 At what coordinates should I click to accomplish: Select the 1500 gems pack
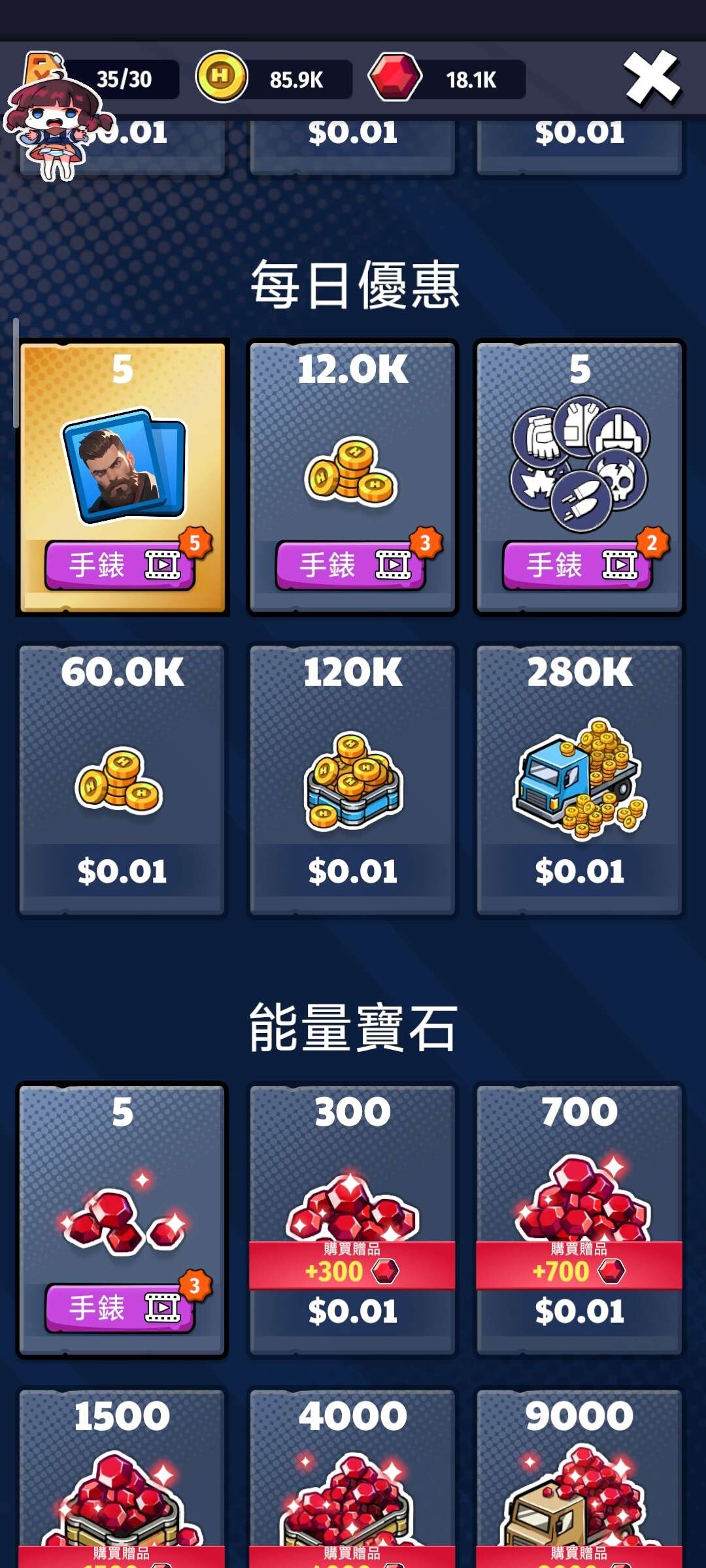[x=122, y=1477]
